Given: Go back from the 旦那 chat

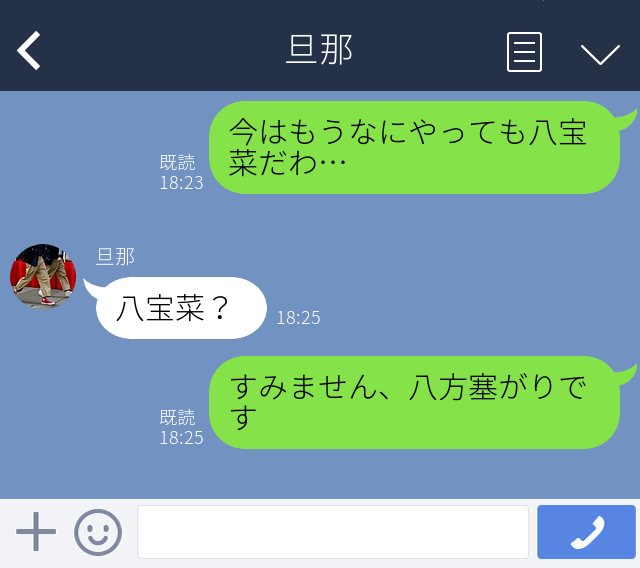Looking at the screenshot, I should [x=30, y=51].
